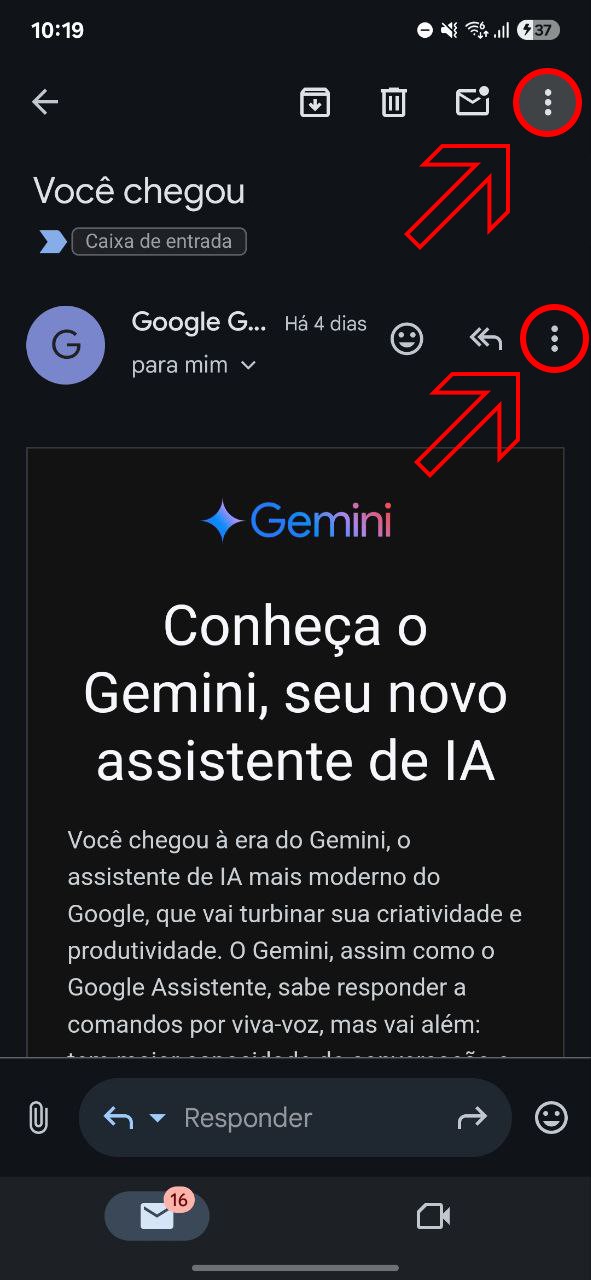The height and width of the screenshot is (1280, 591).
Task: Switch to the Mail tab
Action: point(157,1216)
